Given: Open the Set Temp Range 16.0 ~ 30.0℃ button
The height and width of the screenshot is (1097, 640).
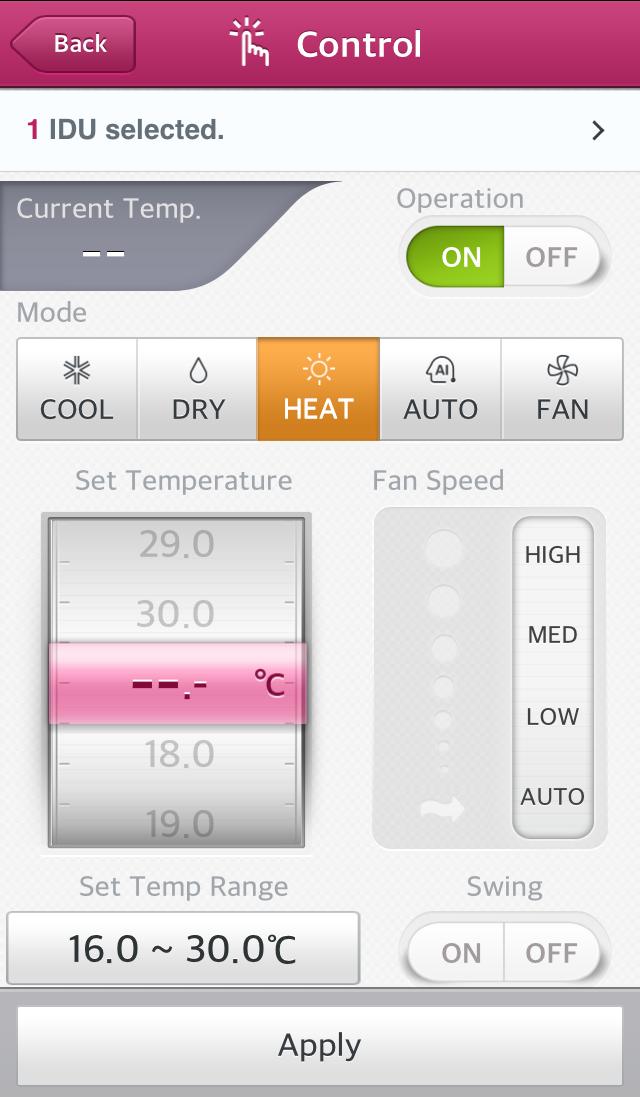Looking at the screenshot, I should point(183,948).
